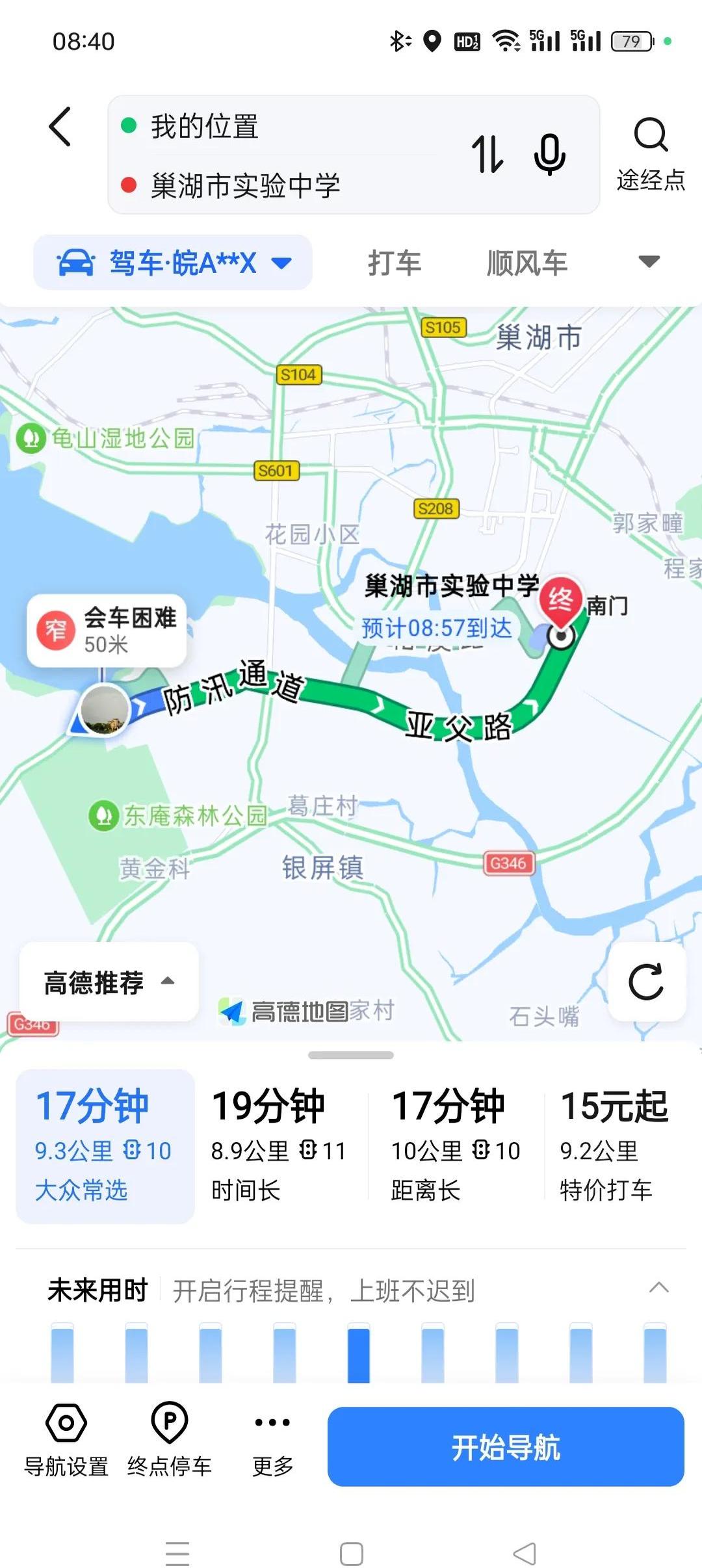The image size is (702, 1568).
Task: Open the 高德推荐 route preference selector
Action: pyautogui.click(x=109, y=982)
